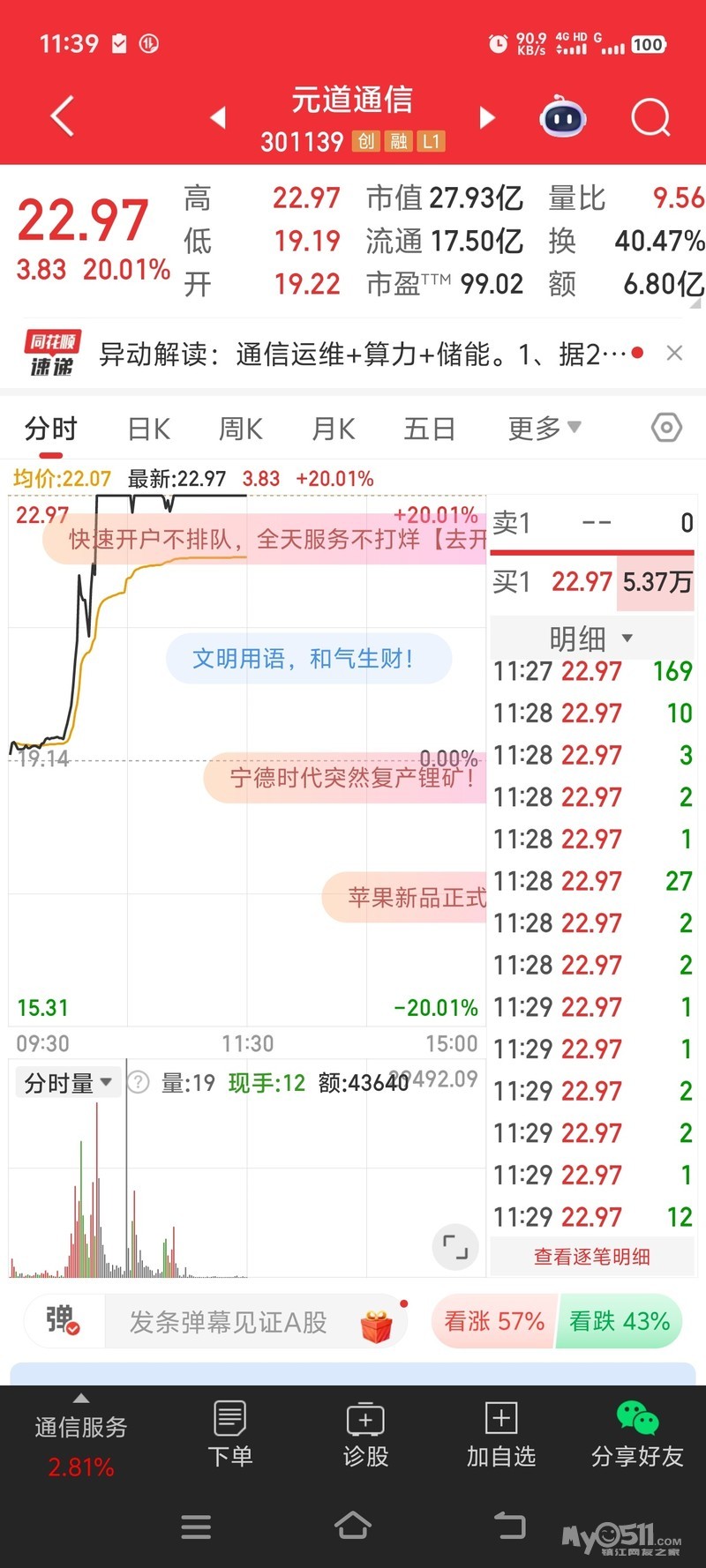The height and width of the screenshot is (1568, 706).
Task: Open the 分时量 indicator dropdown
Action: [68, 1082]
